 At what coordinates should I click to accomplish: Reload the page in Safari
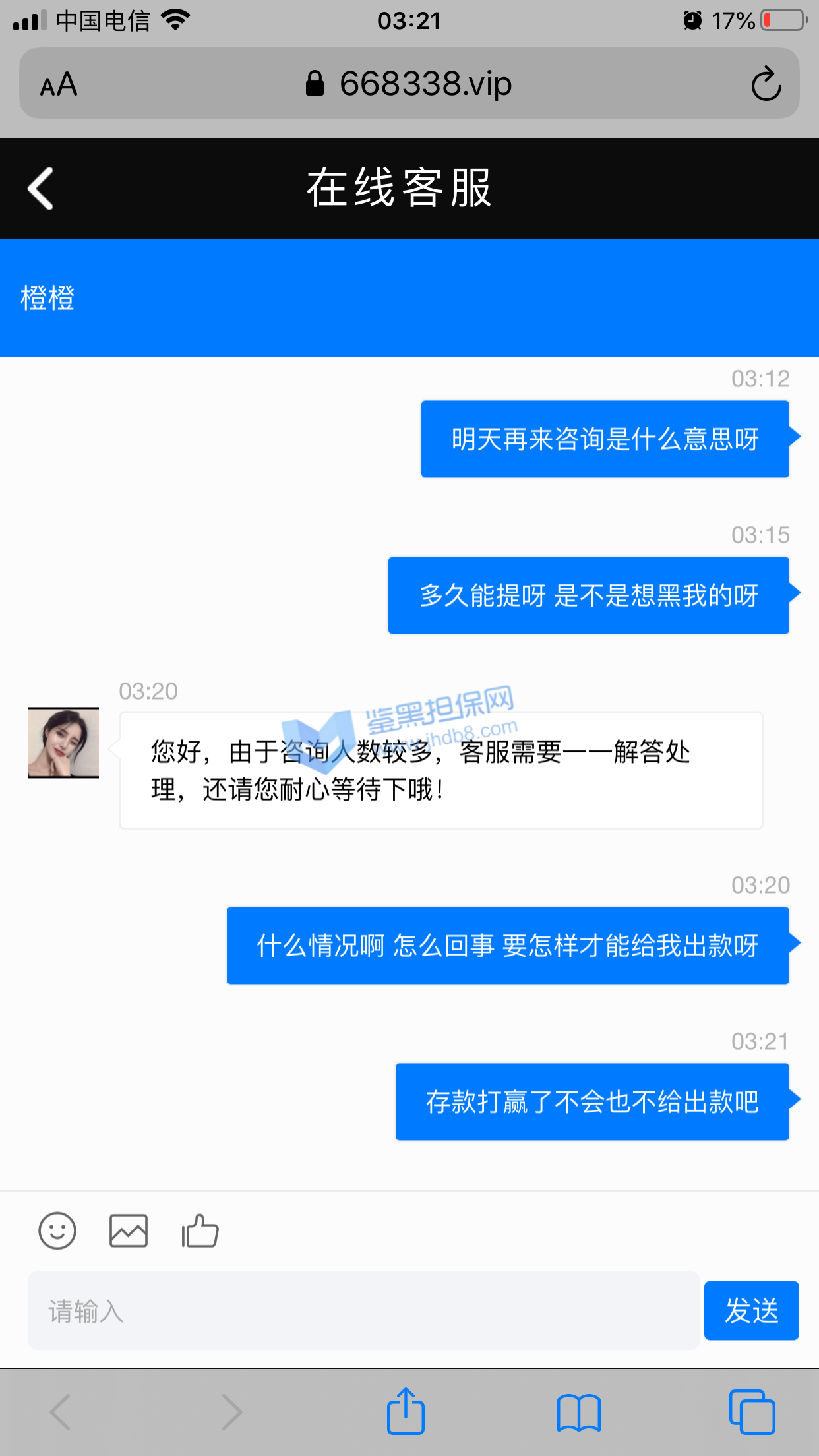coord(766,84)
